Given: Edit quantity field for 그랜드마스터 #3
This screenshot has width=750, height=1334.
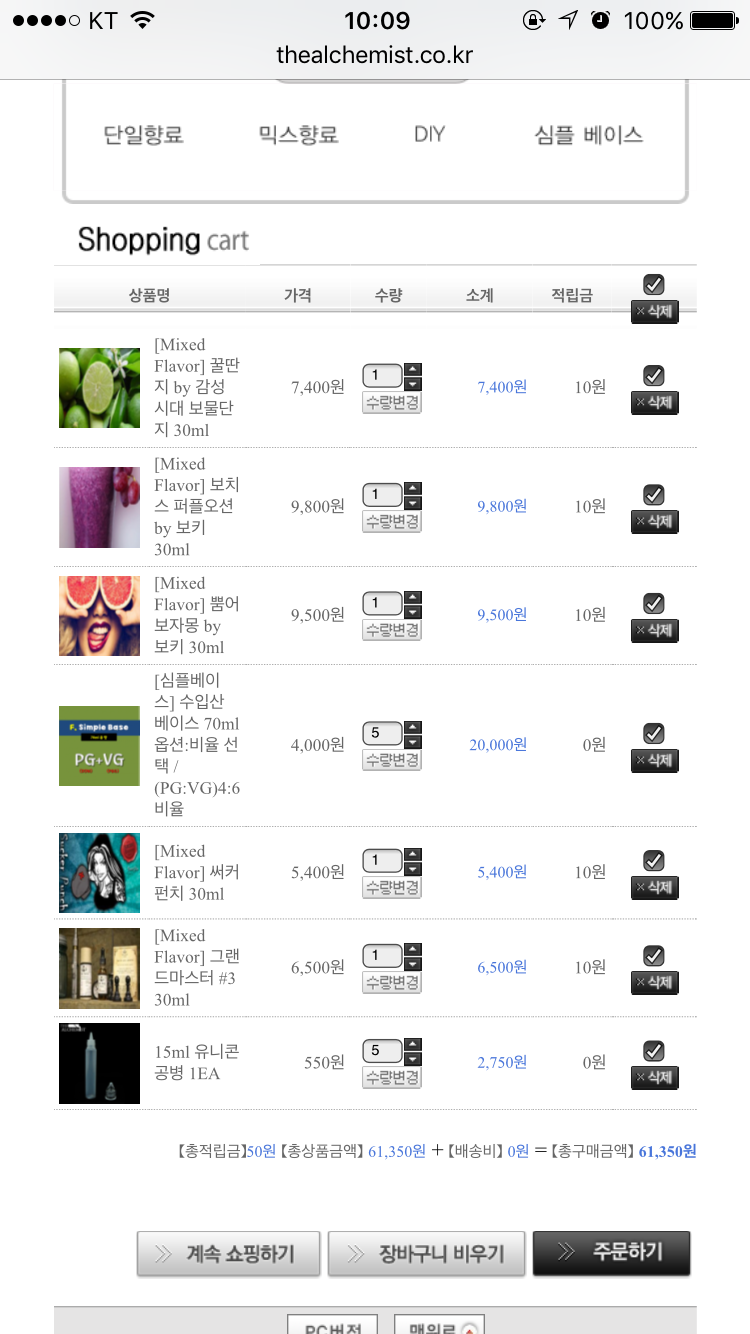Looking at the screenshot, I should pos(382,955).
